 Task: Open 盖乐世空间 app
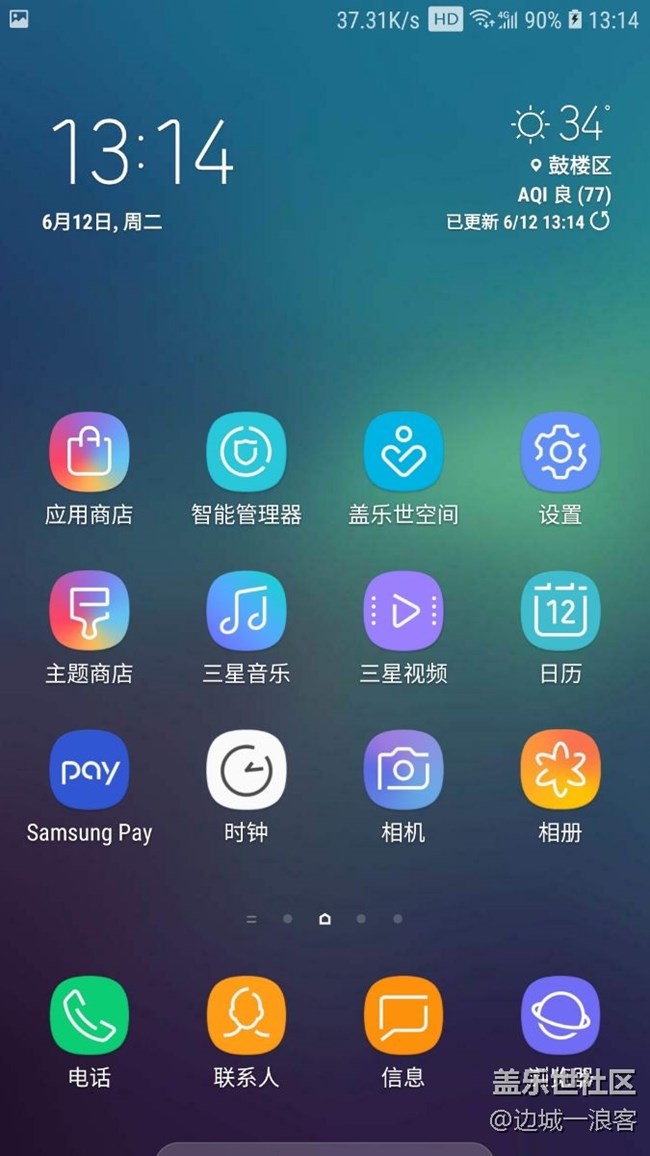tap(403, 452)
